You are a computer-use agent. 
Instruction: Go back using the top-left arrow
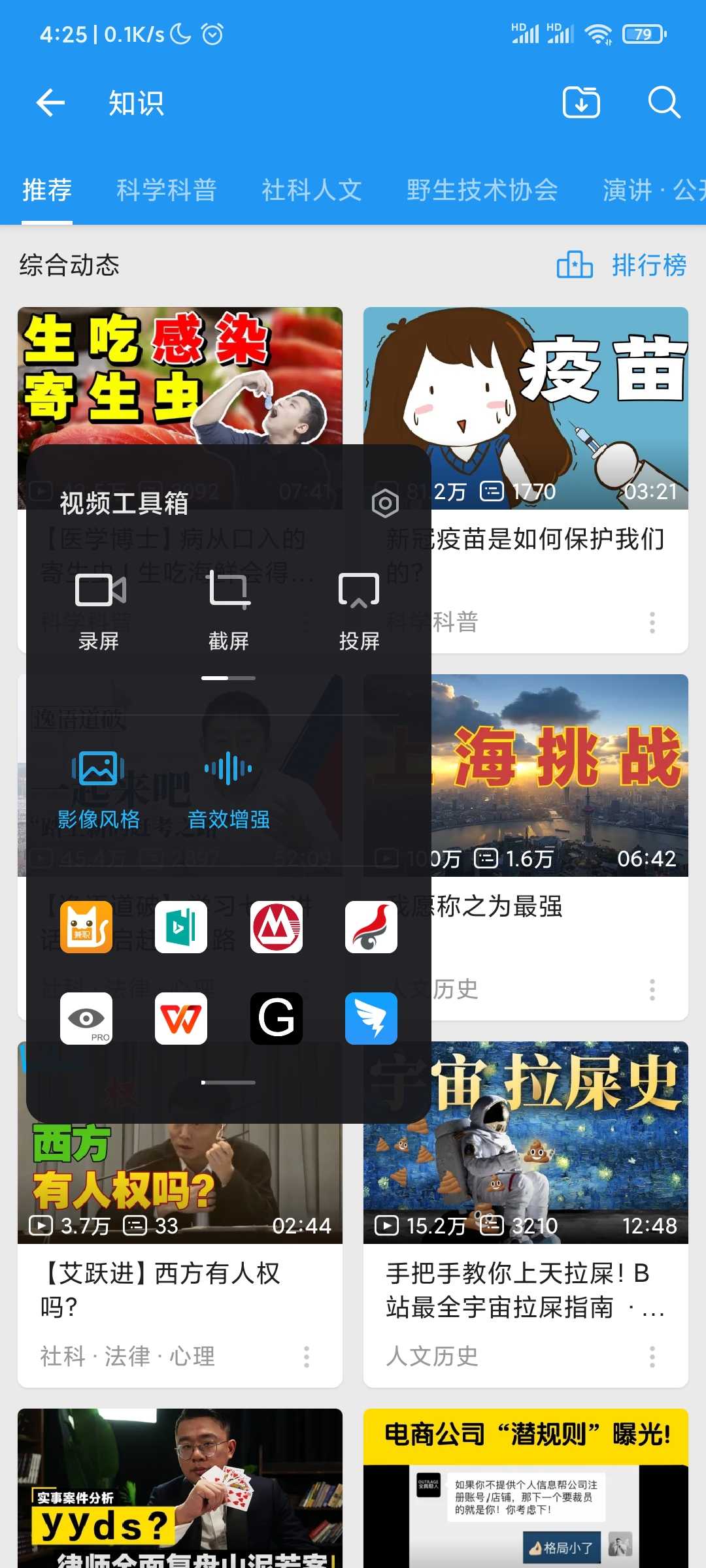click(50, 103)
